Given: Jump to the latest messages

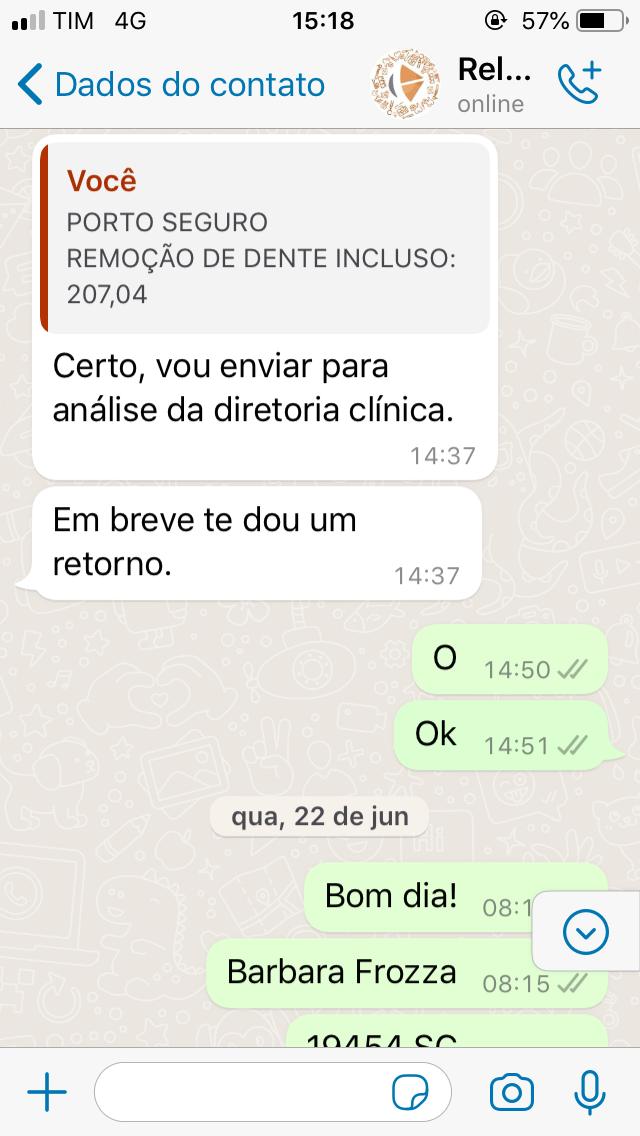Looking at the screenshot, I should 585,933.
